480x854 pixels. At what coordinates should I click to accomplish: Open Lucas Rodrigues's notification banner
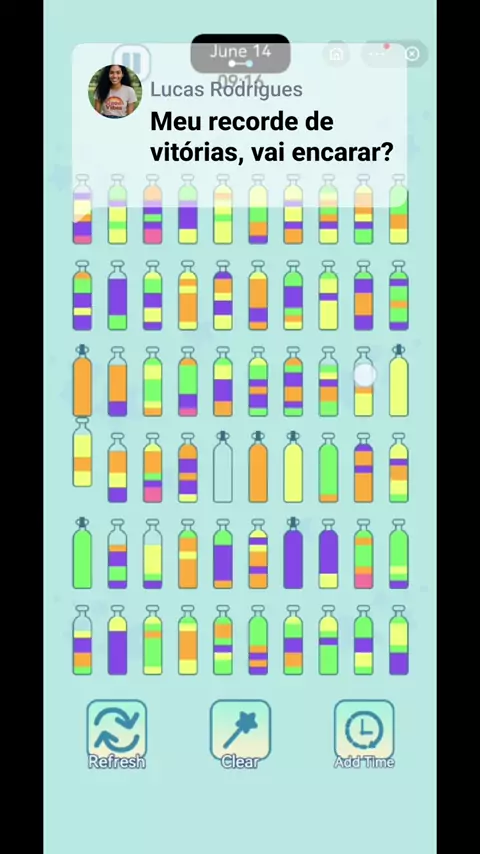point(240,125)
